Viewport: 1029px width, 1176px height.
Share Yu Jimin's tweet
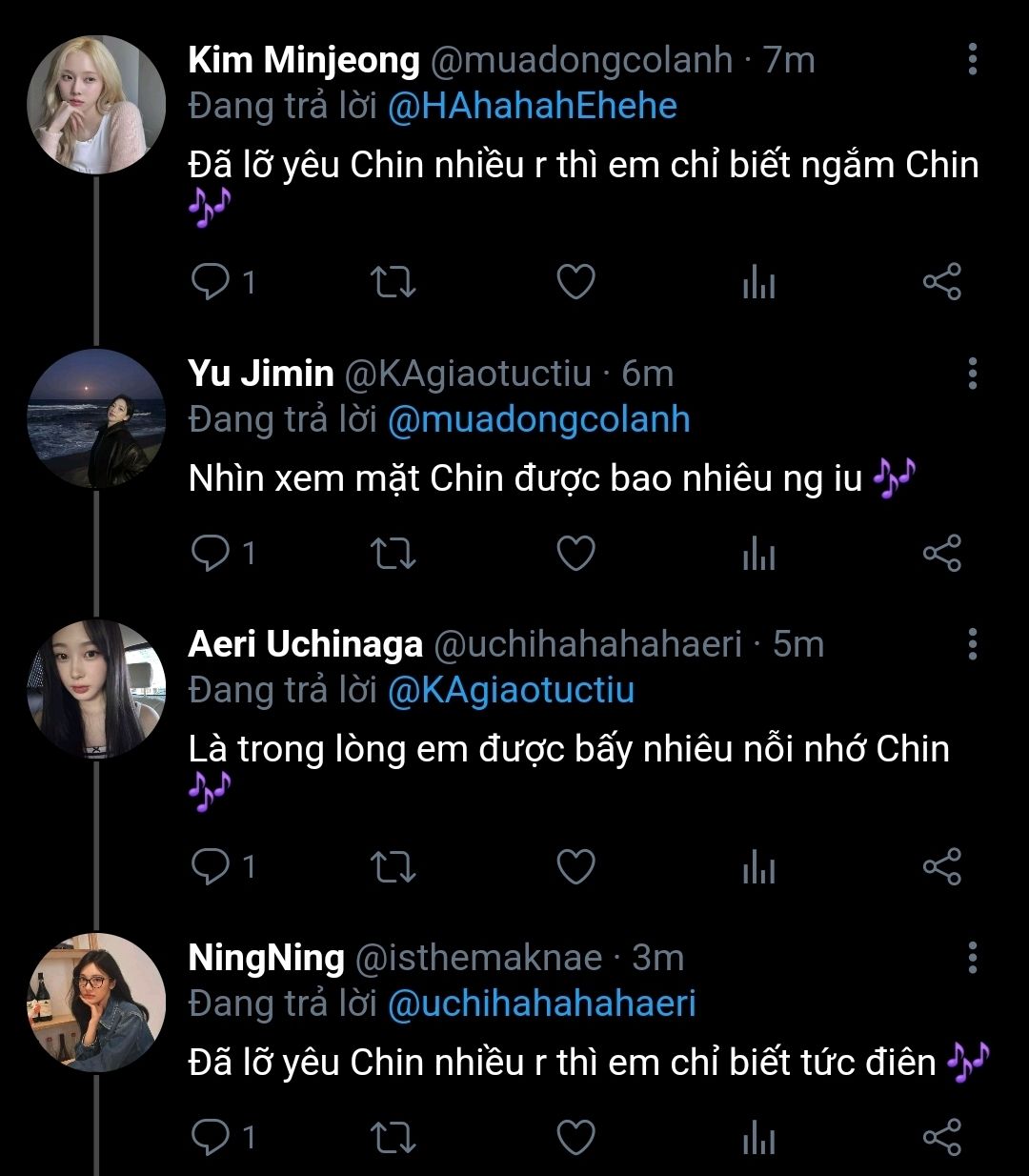(941, 553)
